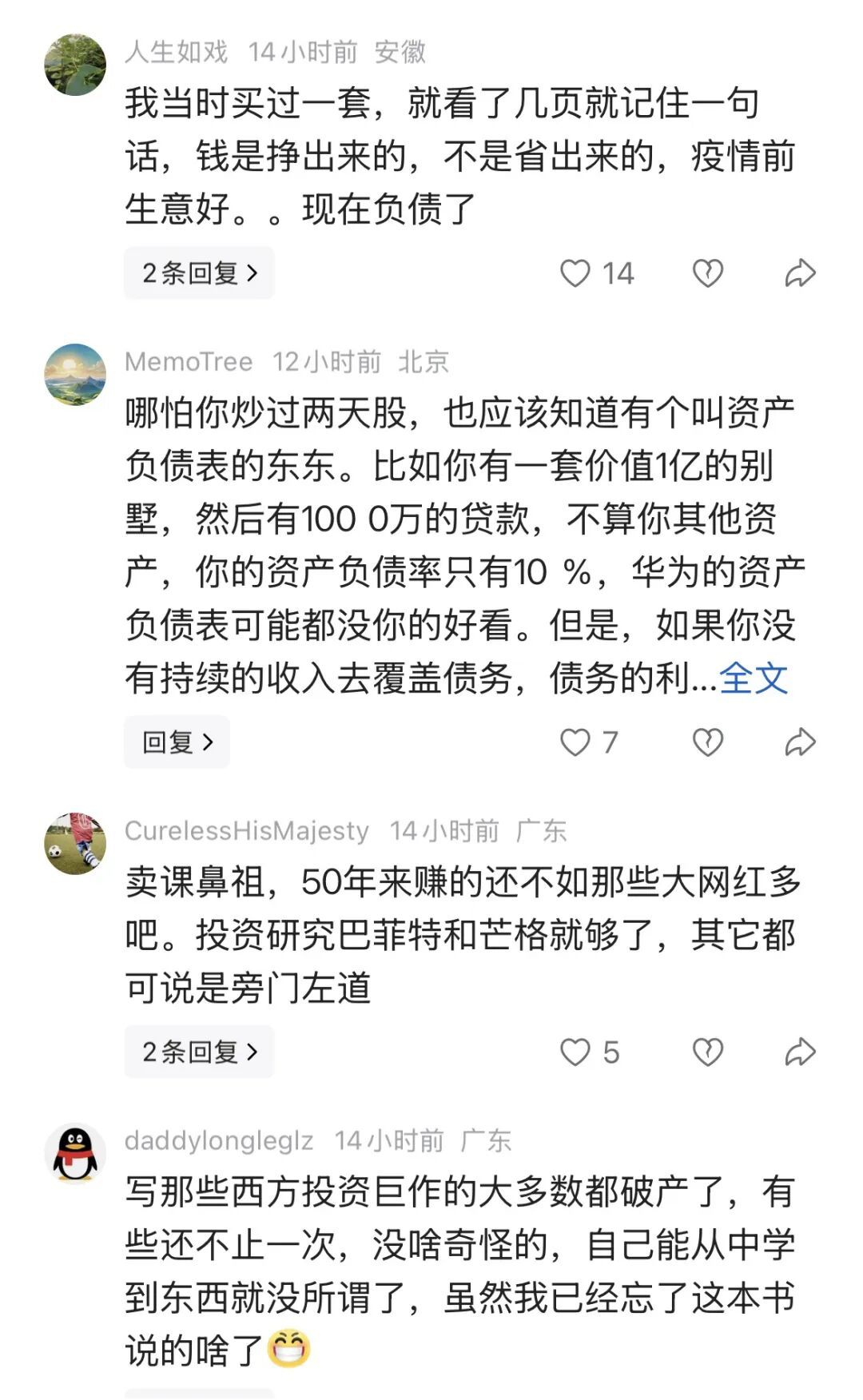Image resolution: width=863 pixels, height=1400 pixels.
Task: Open 人生如戏's profile avatar
Action: [x=75, y=65]
